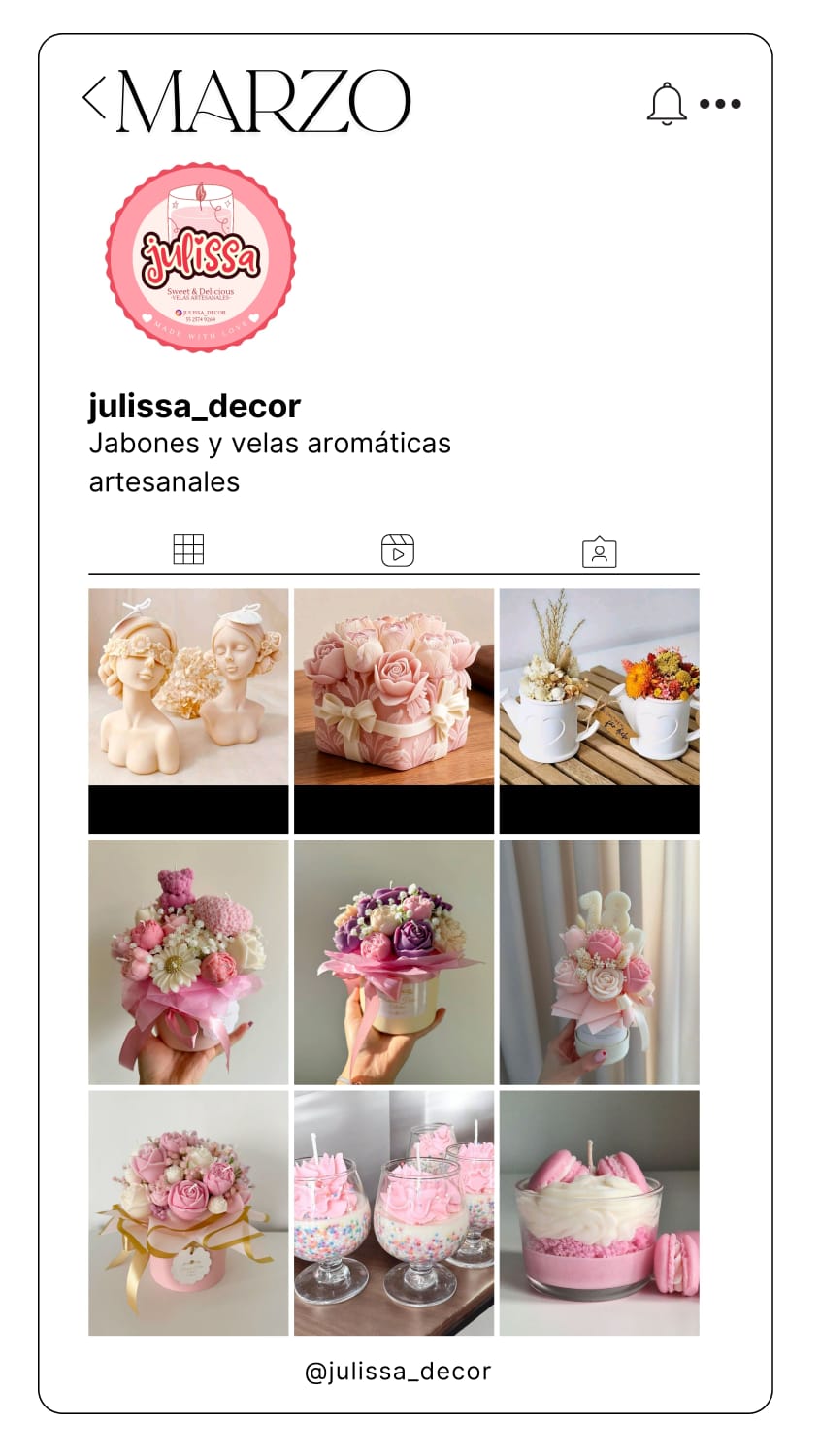819x1456 pixels.
Task: Open the three-dot options menu
Action: pyautogui.click(x=720, y=104)
